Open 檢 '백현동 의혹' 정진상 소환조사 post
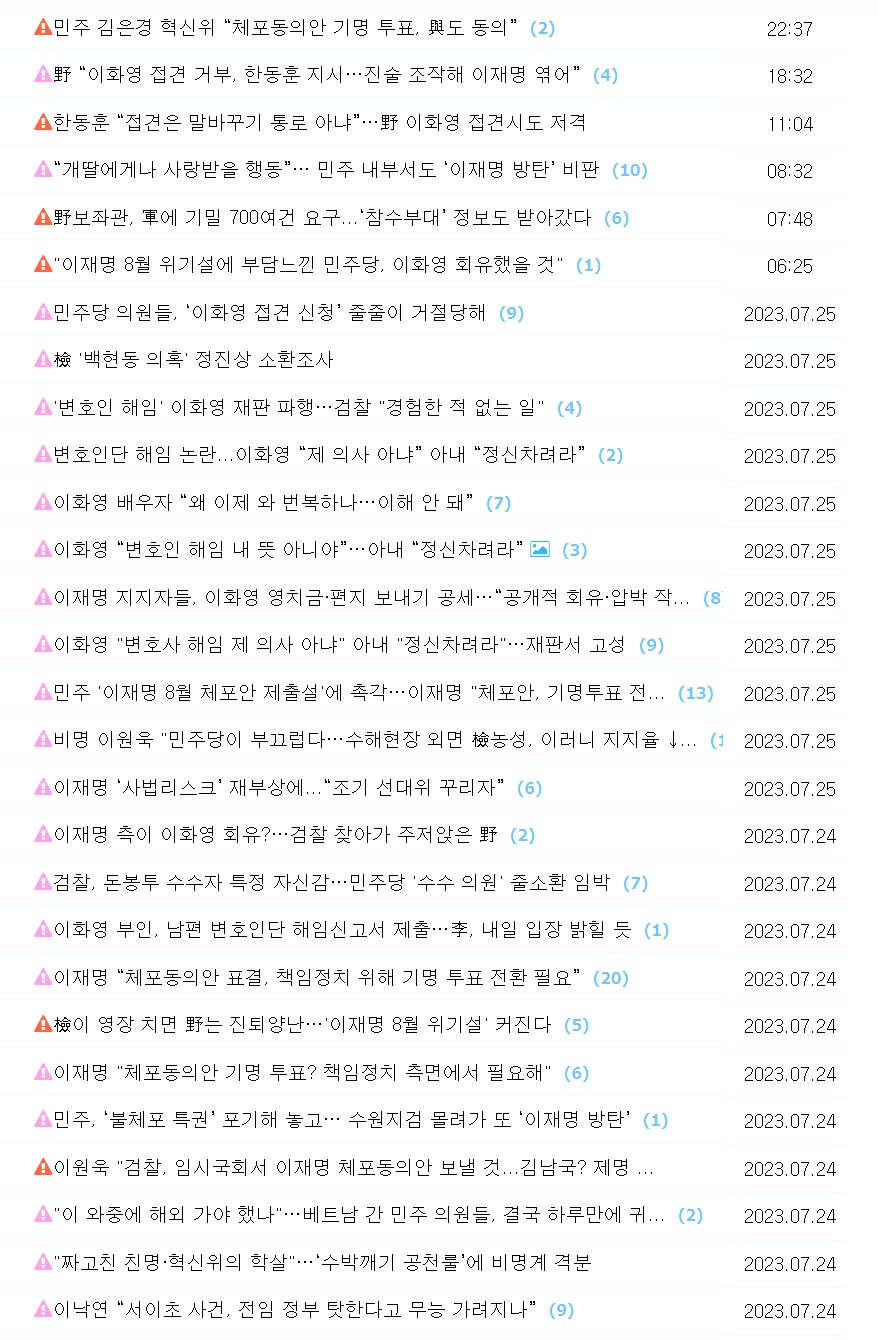This screenshot has height=1340, width=879. [192, 360]
